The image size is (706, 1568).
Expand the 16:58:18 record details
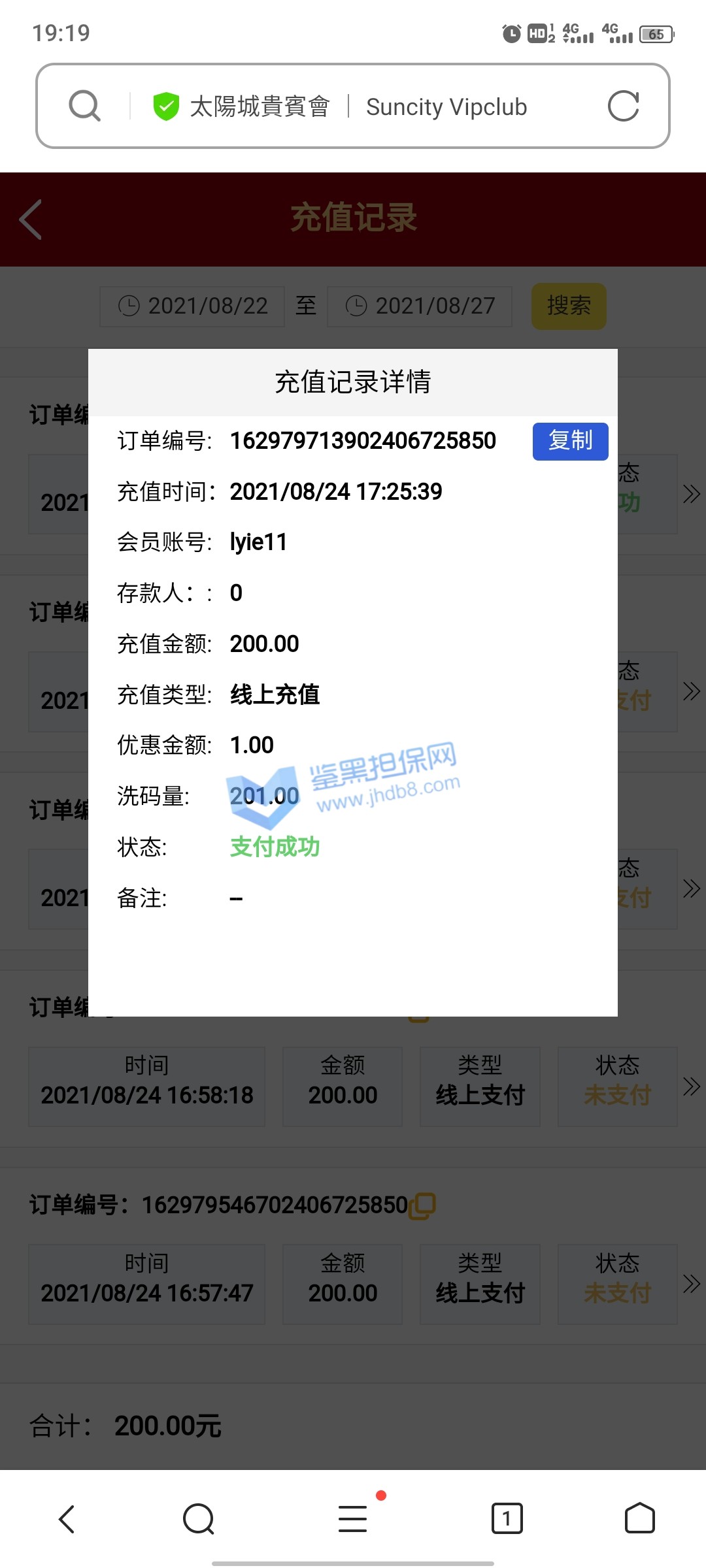(691, 1086)
